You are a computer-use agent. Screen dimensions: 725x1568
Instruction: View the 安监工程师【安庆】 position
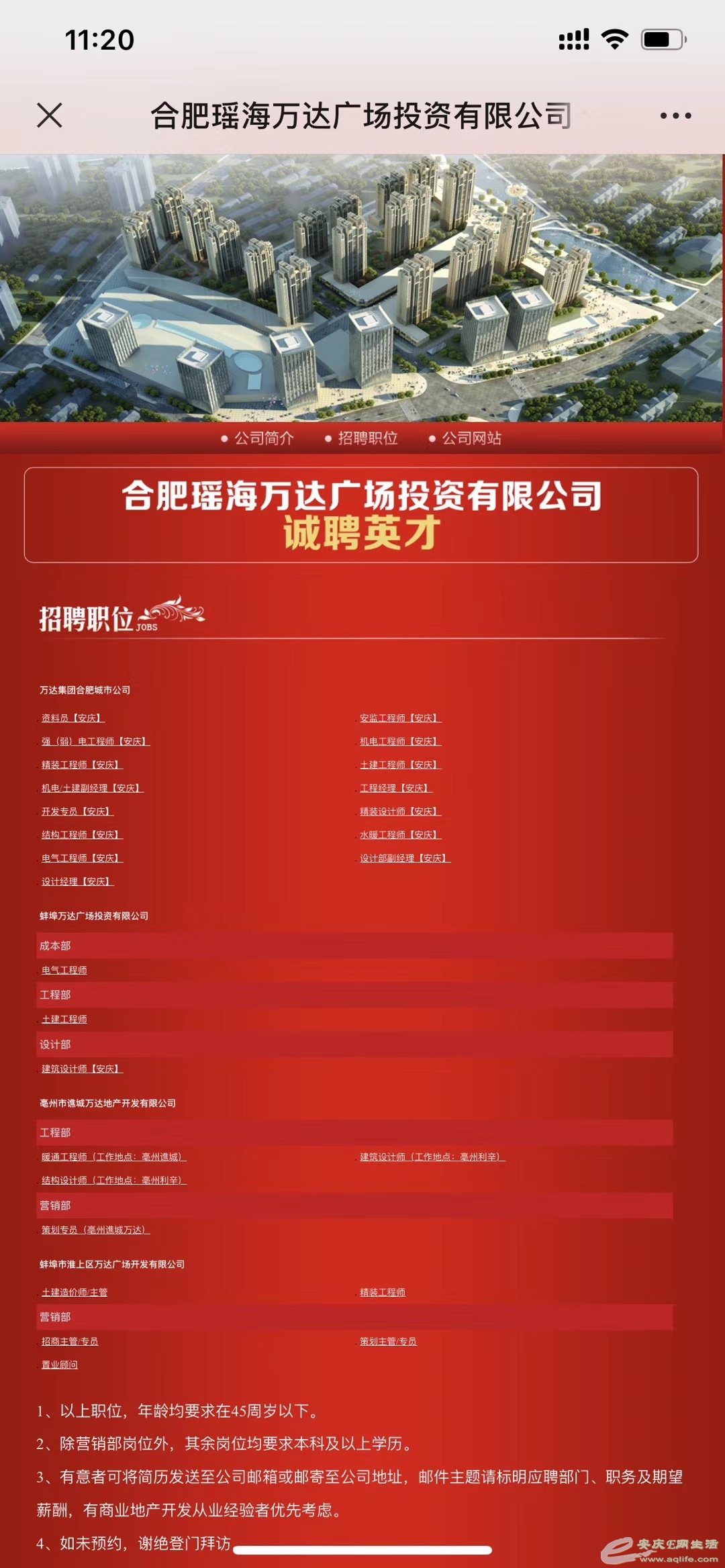400,718
